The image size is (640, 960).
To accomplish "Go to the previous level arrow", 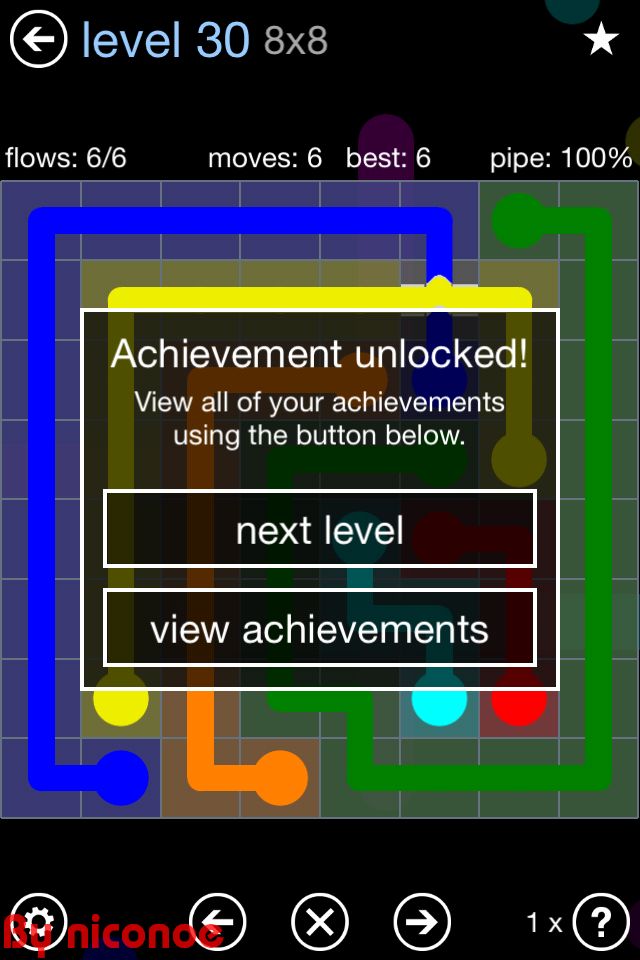I will point(218,921).
